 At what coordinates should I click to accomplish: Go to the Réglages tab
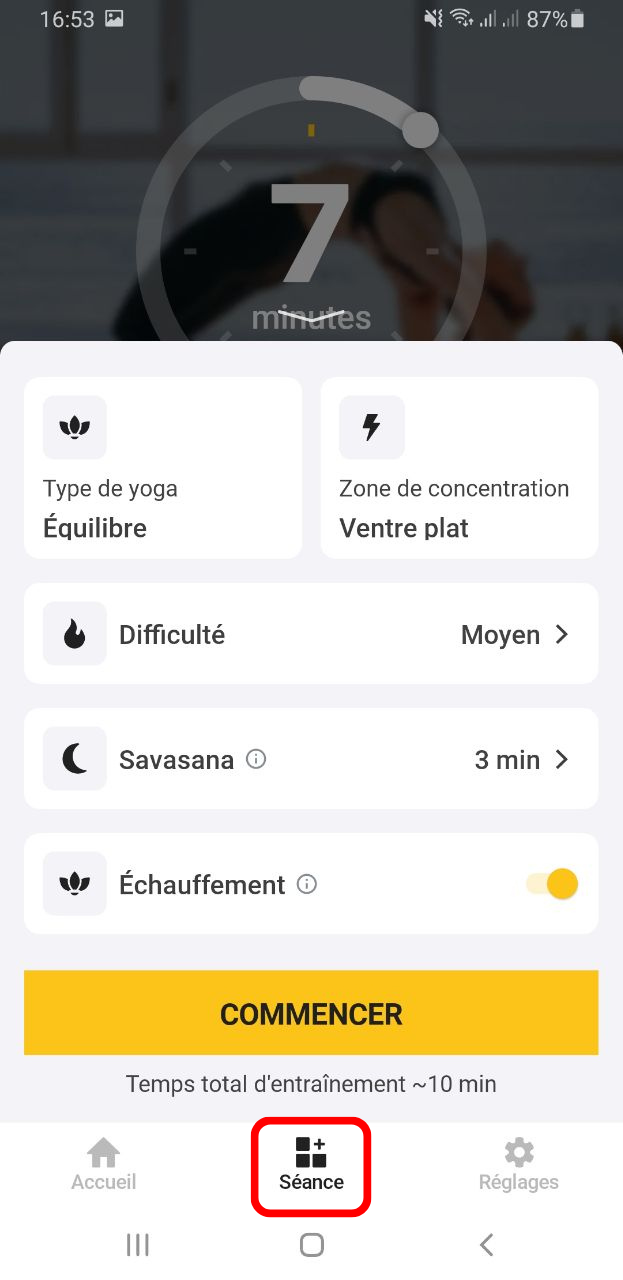point(518,1165)
